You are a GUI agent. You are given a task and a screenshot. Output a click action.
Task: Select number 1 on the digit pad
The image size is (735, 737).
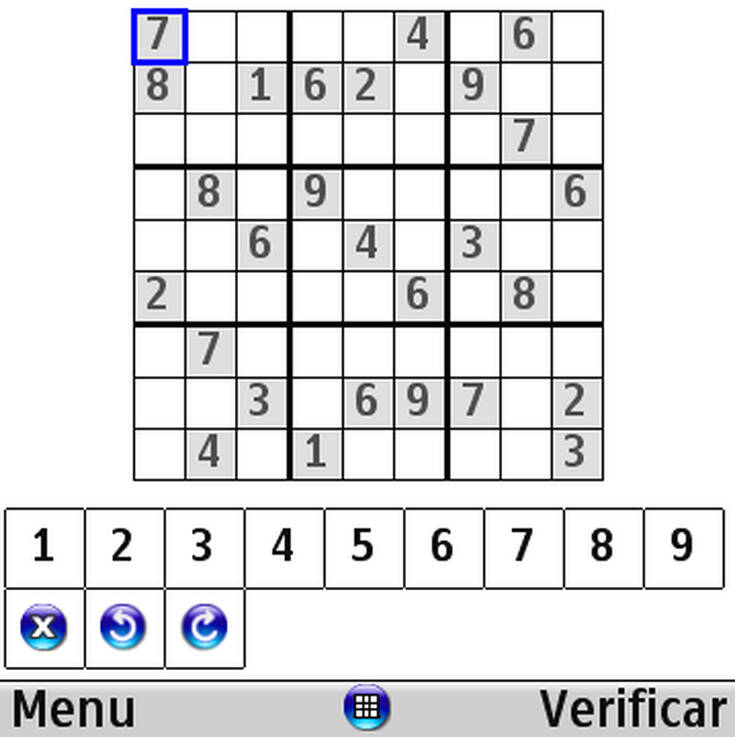click(x=44, y=548)
